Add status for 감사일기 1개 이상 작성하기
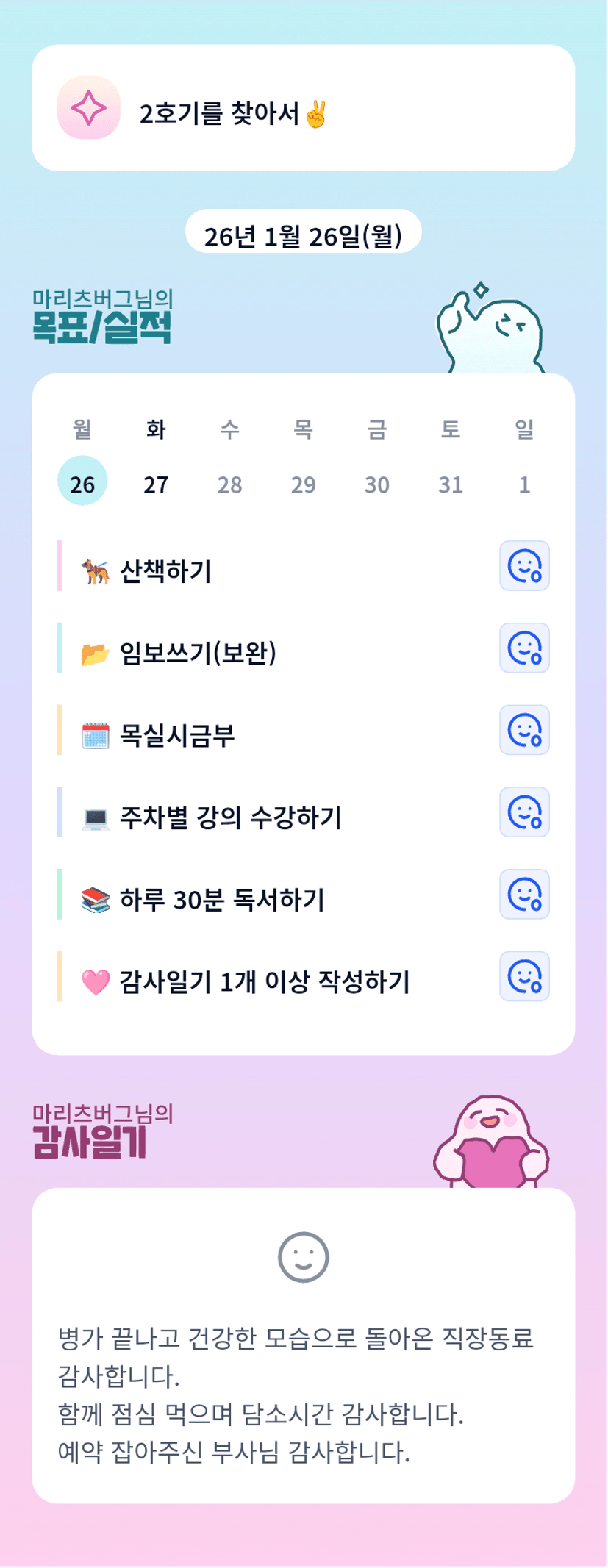Screen dimensions: 608x1568 (524, 977)
